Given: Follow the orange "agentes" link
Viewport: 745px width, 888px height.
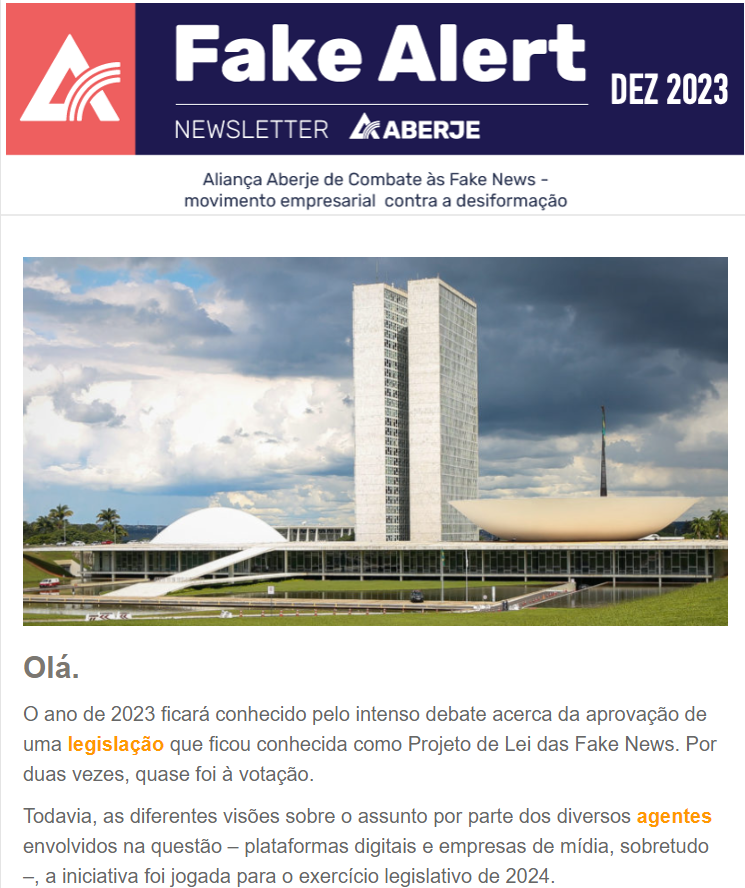Looking at the screenshot, I should point(674,817).
